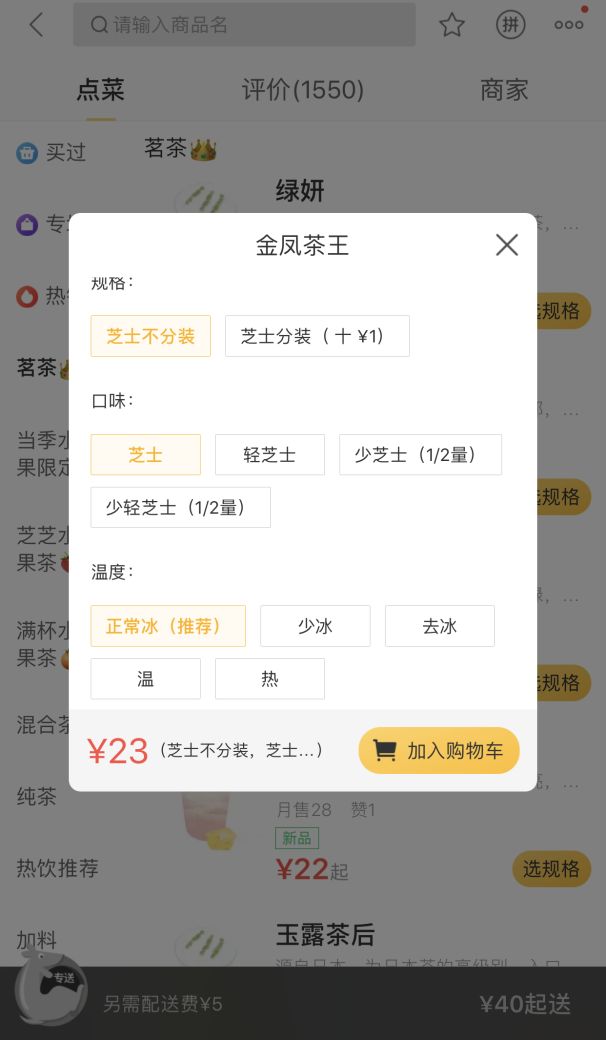The width and height of the screenshot is (606, 1040).
Task: Select the 芝士不分装 option
Action: 151,336
